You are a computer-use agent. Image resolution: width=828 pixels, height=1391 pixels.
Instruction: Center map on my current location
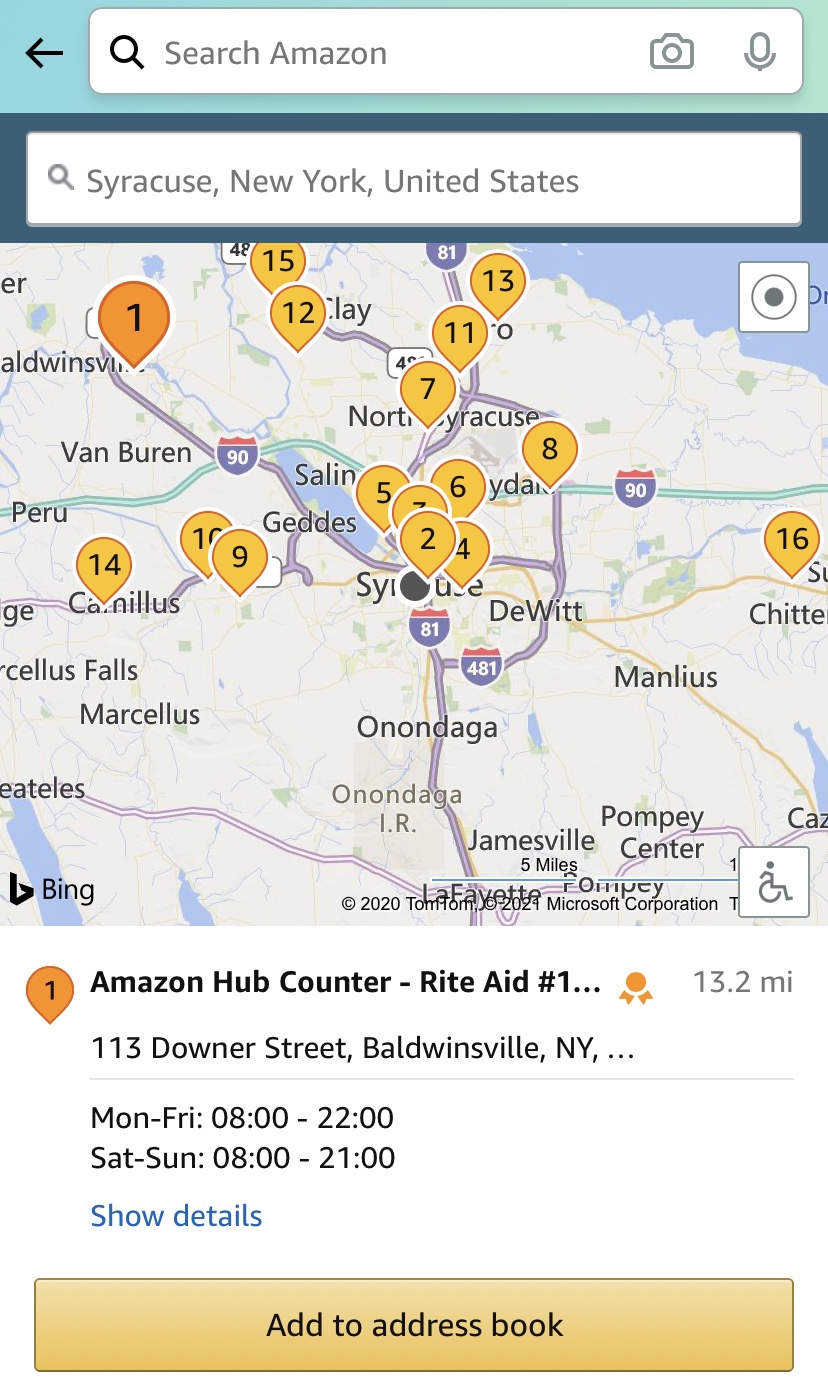(773, 297)
